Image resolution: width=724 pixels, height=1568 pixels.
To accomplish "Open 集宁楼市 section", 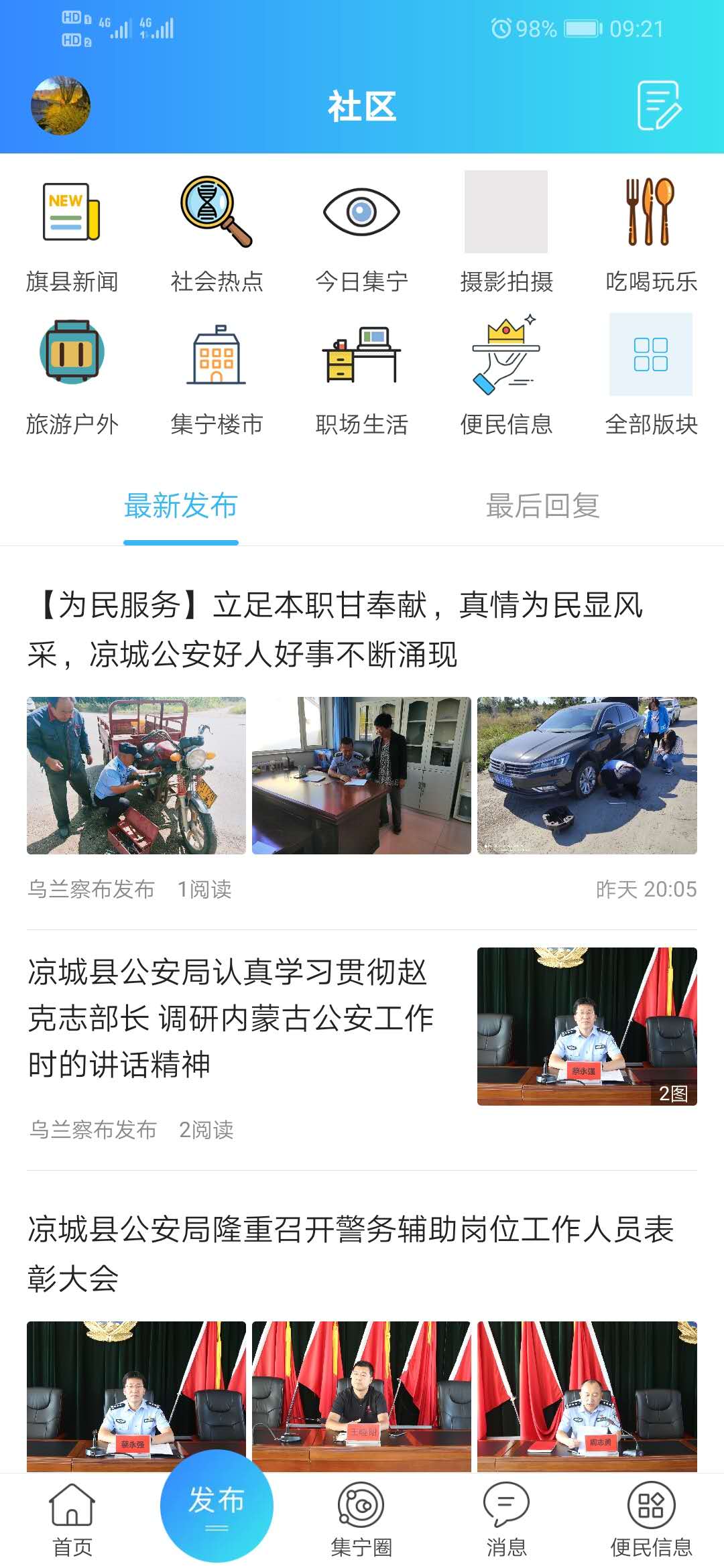I will tap(217, 376).
